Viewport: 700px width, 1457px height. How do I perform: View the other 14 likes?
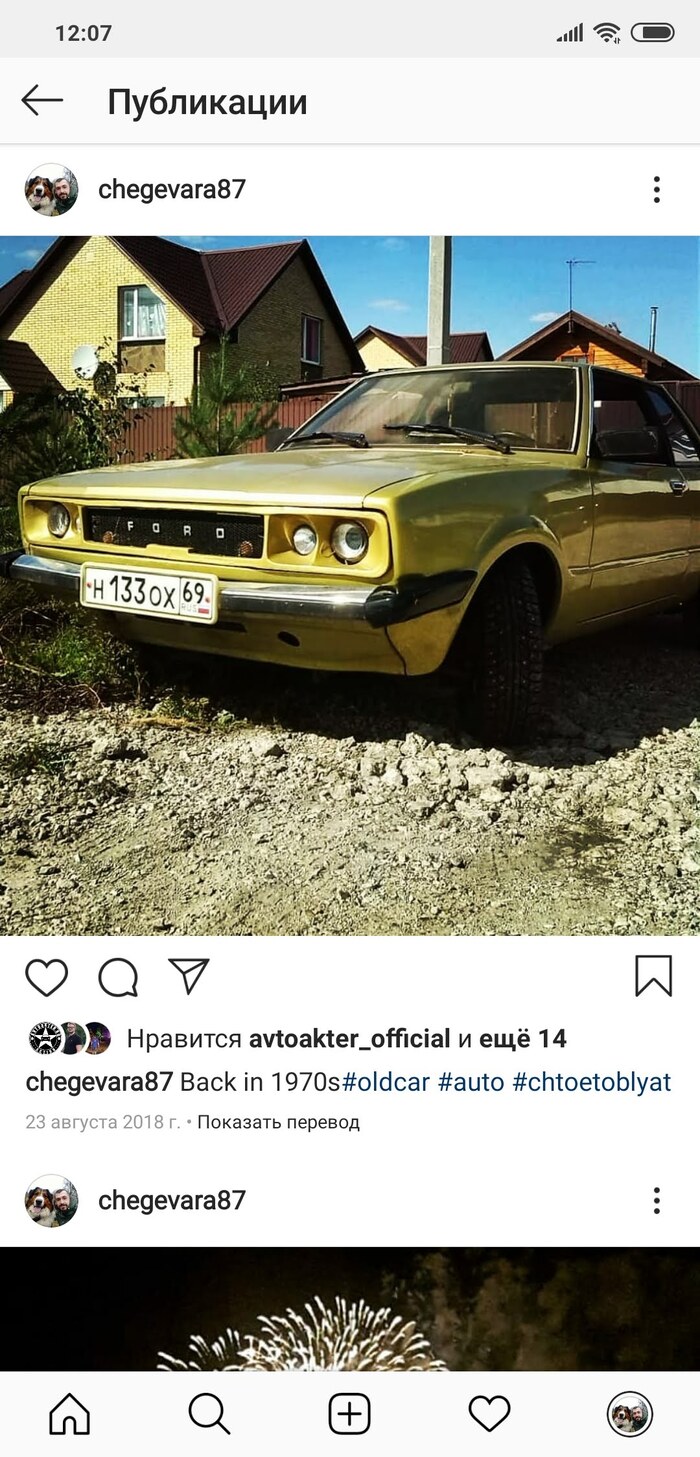pos(523,1039)
